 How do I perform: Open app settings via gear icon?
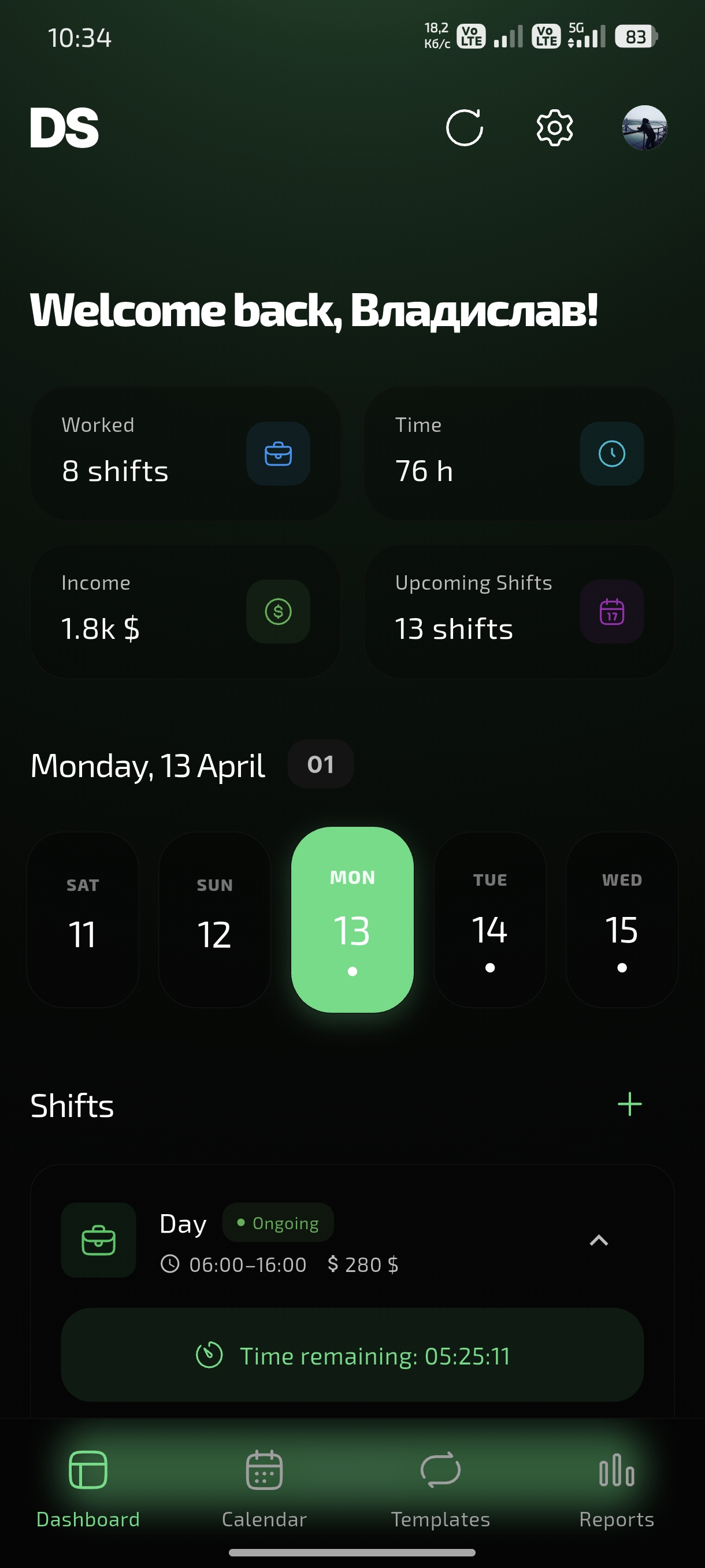point(554,127)
